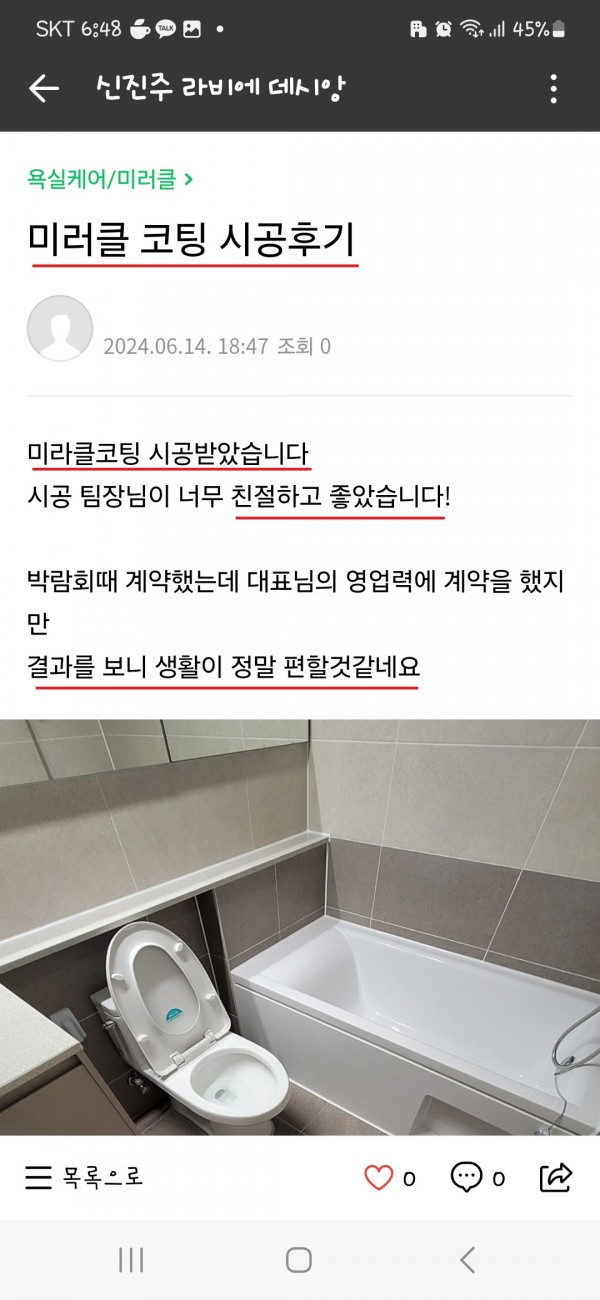Go back using the top arrow
Image resolution: width=600 pixels, height=1300 pixels.
click(44, 88)
